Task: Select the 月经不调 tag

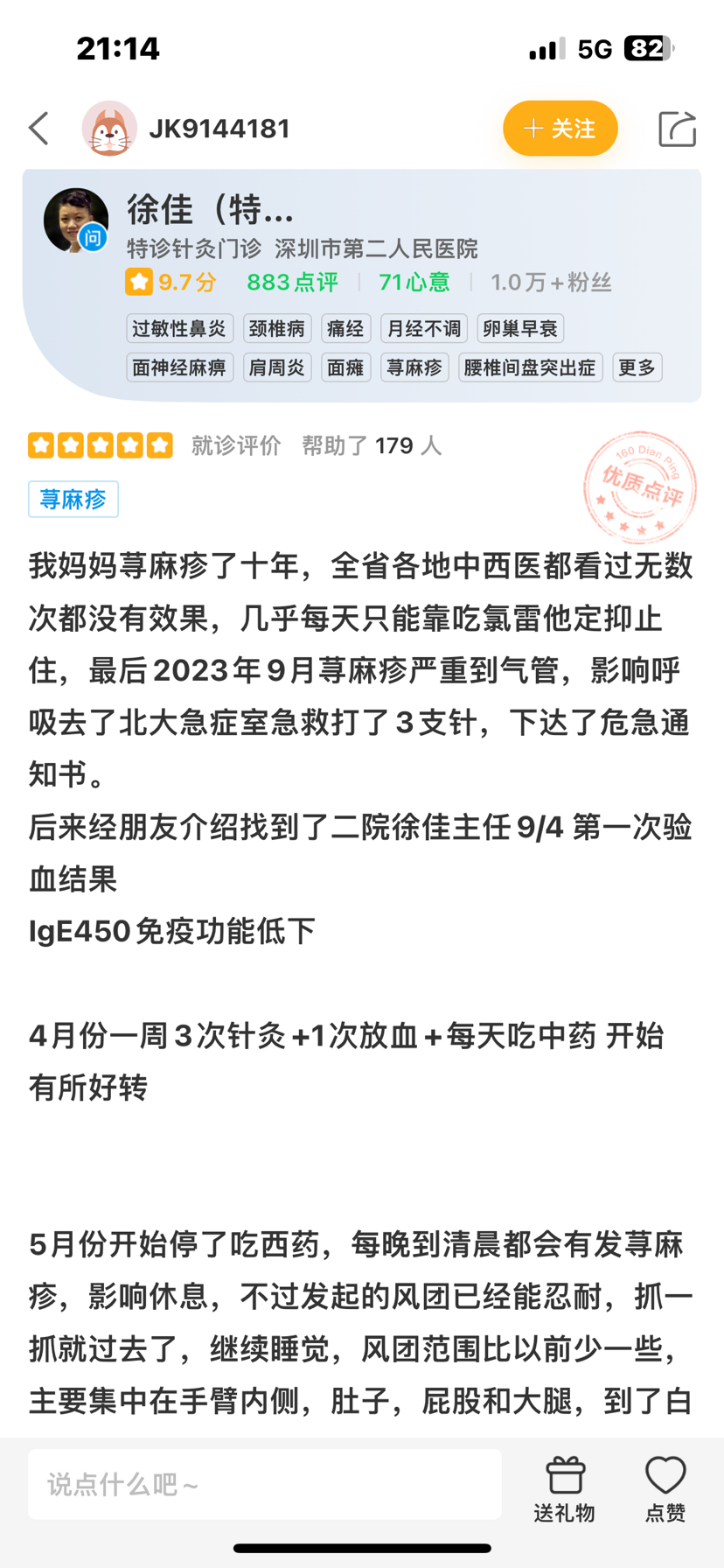Action: point(424,329)
